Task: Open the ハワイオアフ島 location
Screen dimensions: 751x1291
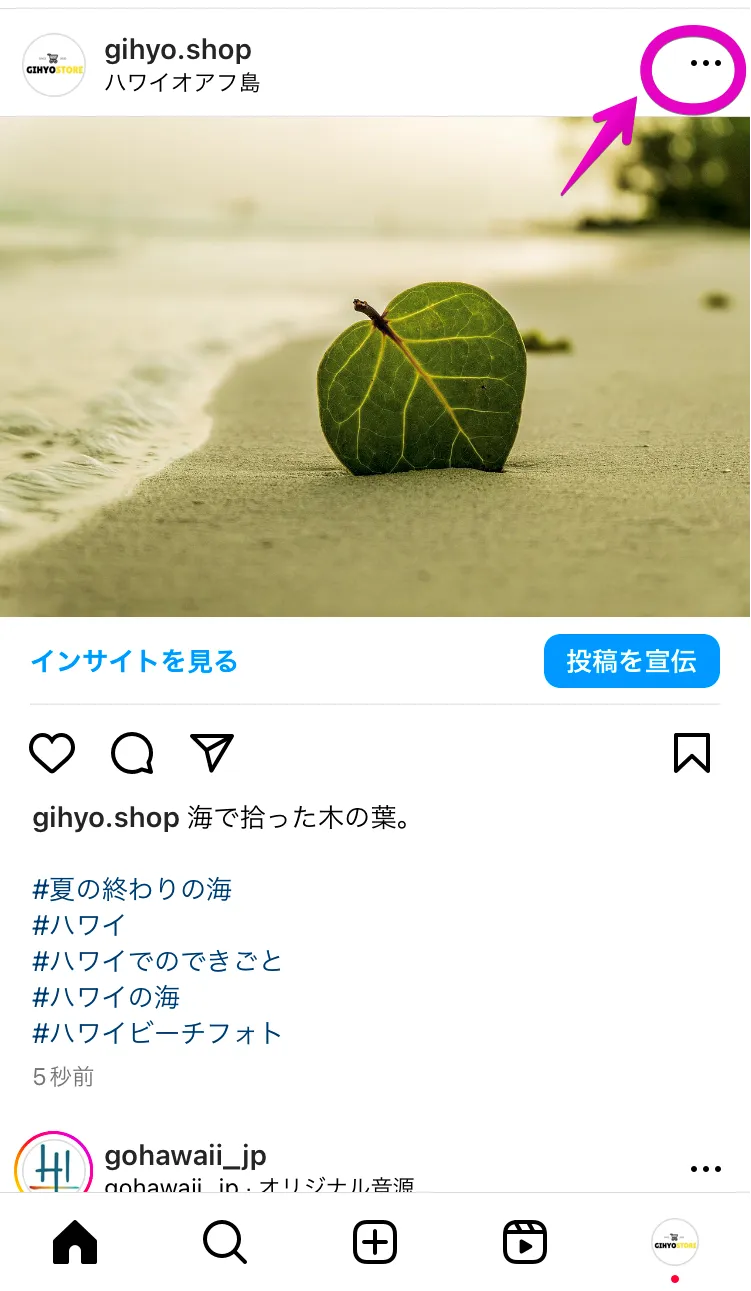Action: click(x=182, y=83)
